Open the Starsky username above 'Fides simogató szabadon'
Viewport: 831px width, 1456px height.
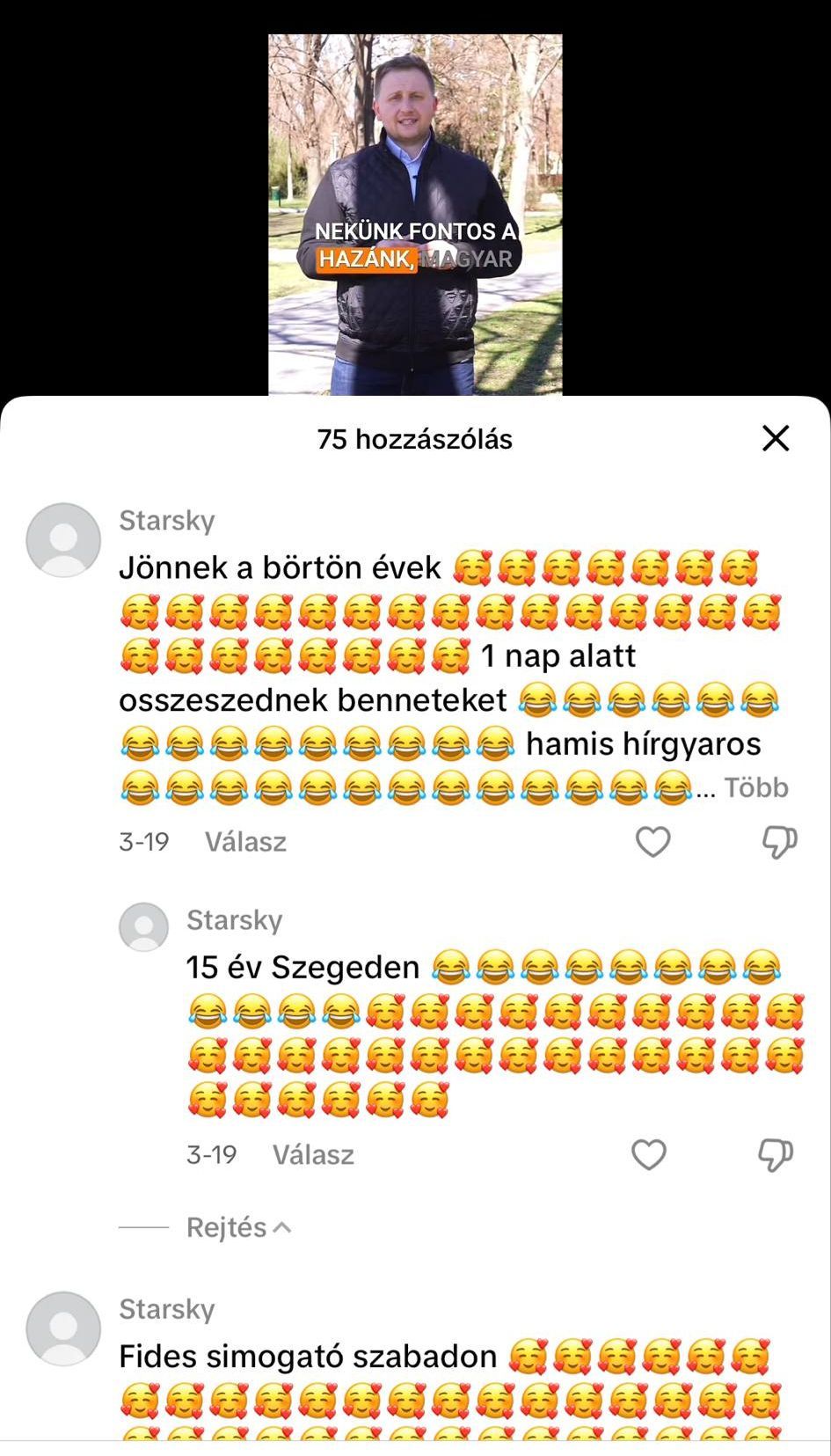(x=167, y=1309)
